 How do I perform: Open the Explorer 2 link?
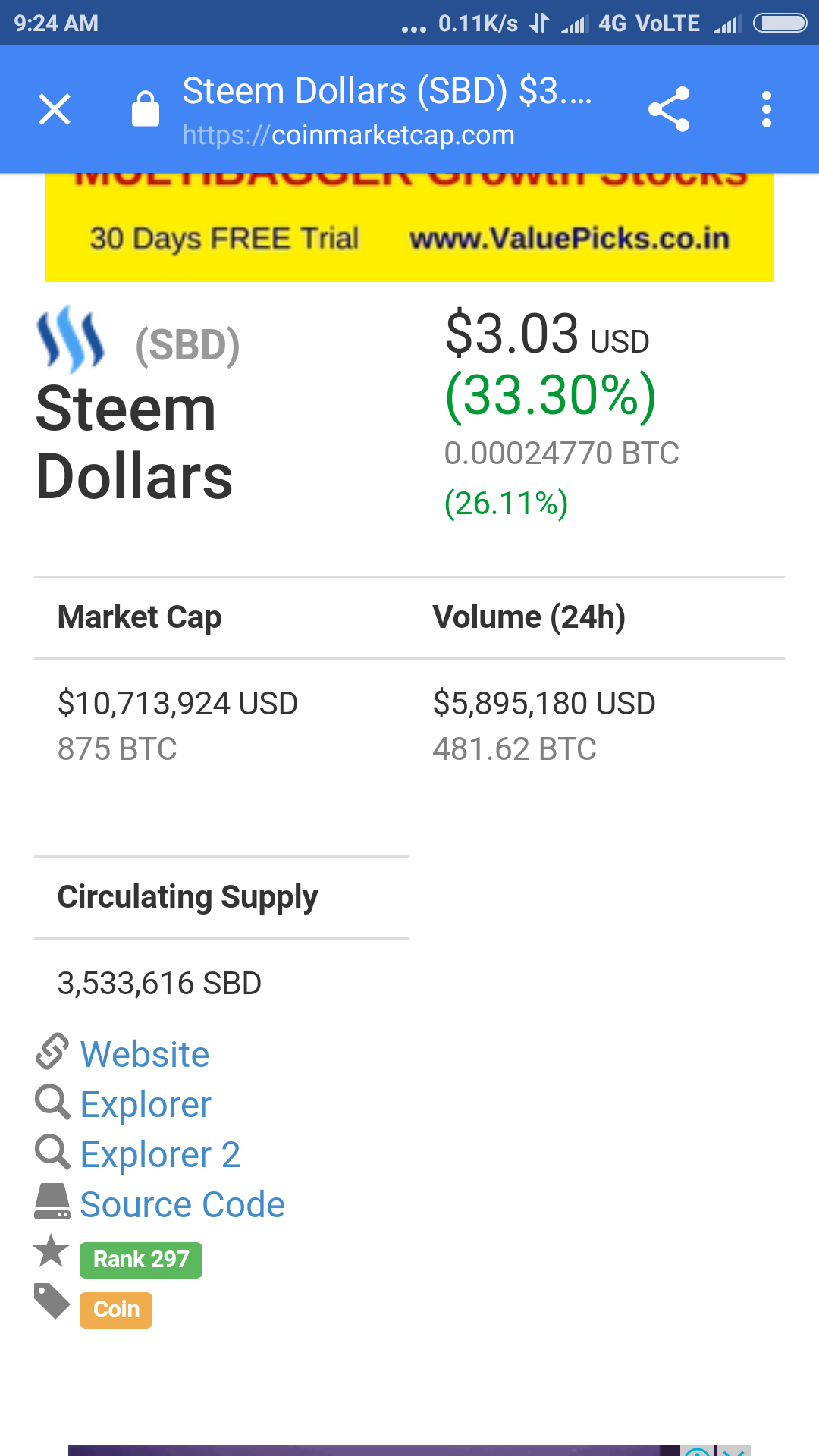(x=160, y=1154)
